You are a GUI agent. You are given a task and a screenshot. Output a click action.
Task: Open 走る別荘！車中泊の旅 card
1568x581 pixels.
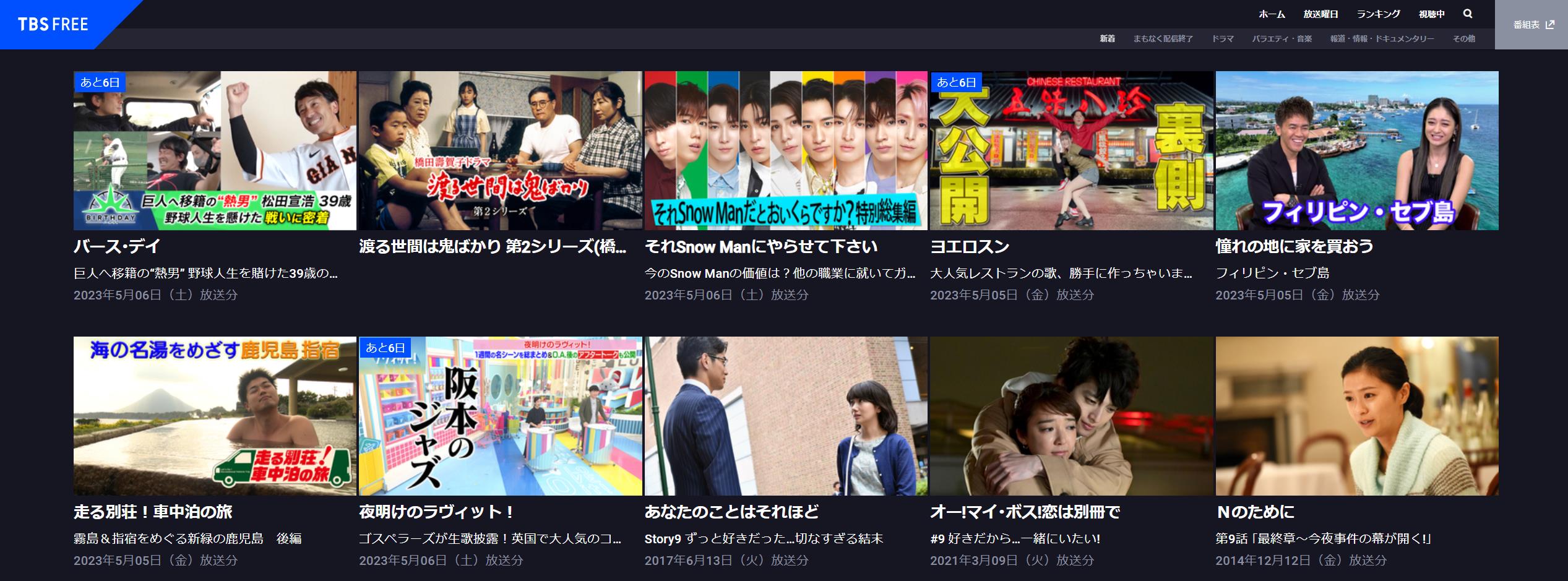tap(215, 416)
